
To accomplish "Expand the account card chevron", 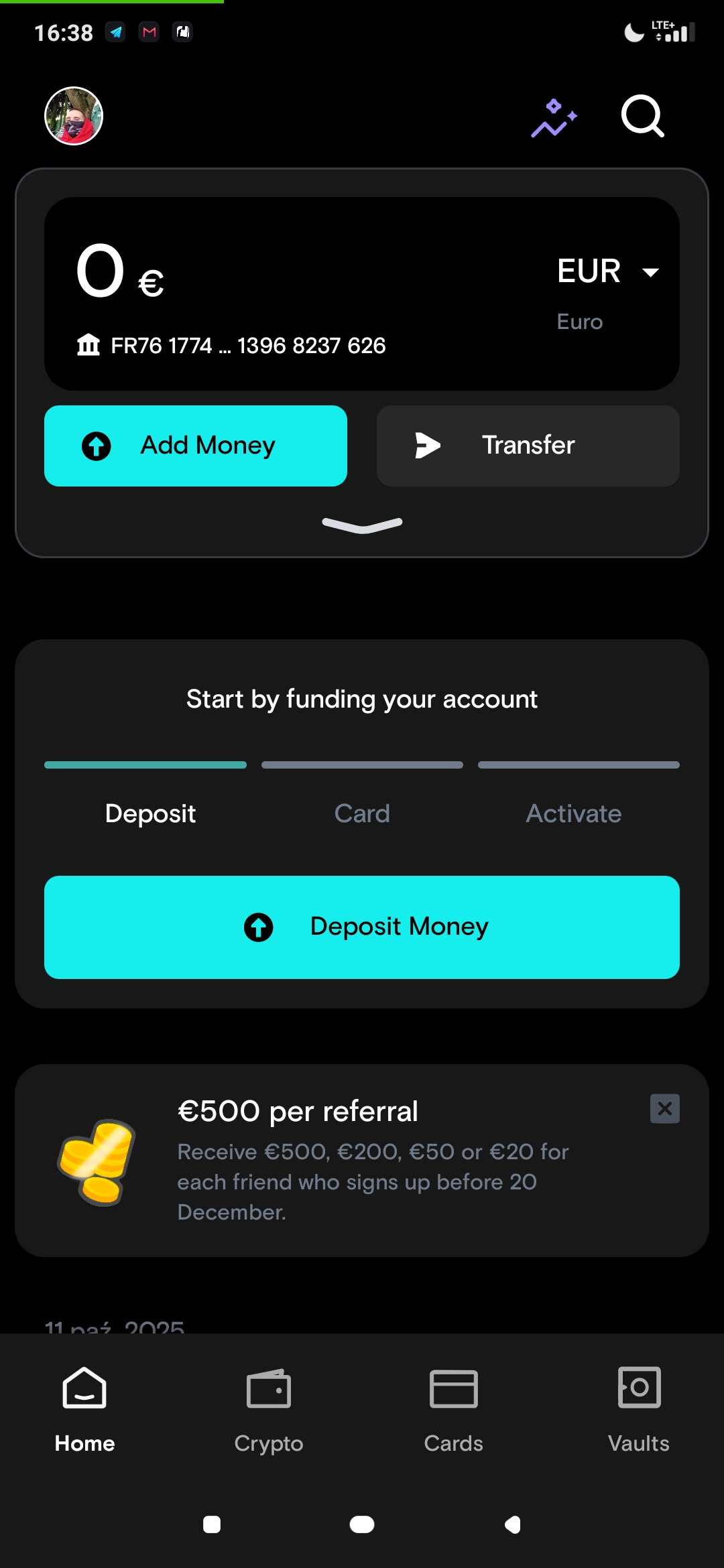I will click(362, 525).
